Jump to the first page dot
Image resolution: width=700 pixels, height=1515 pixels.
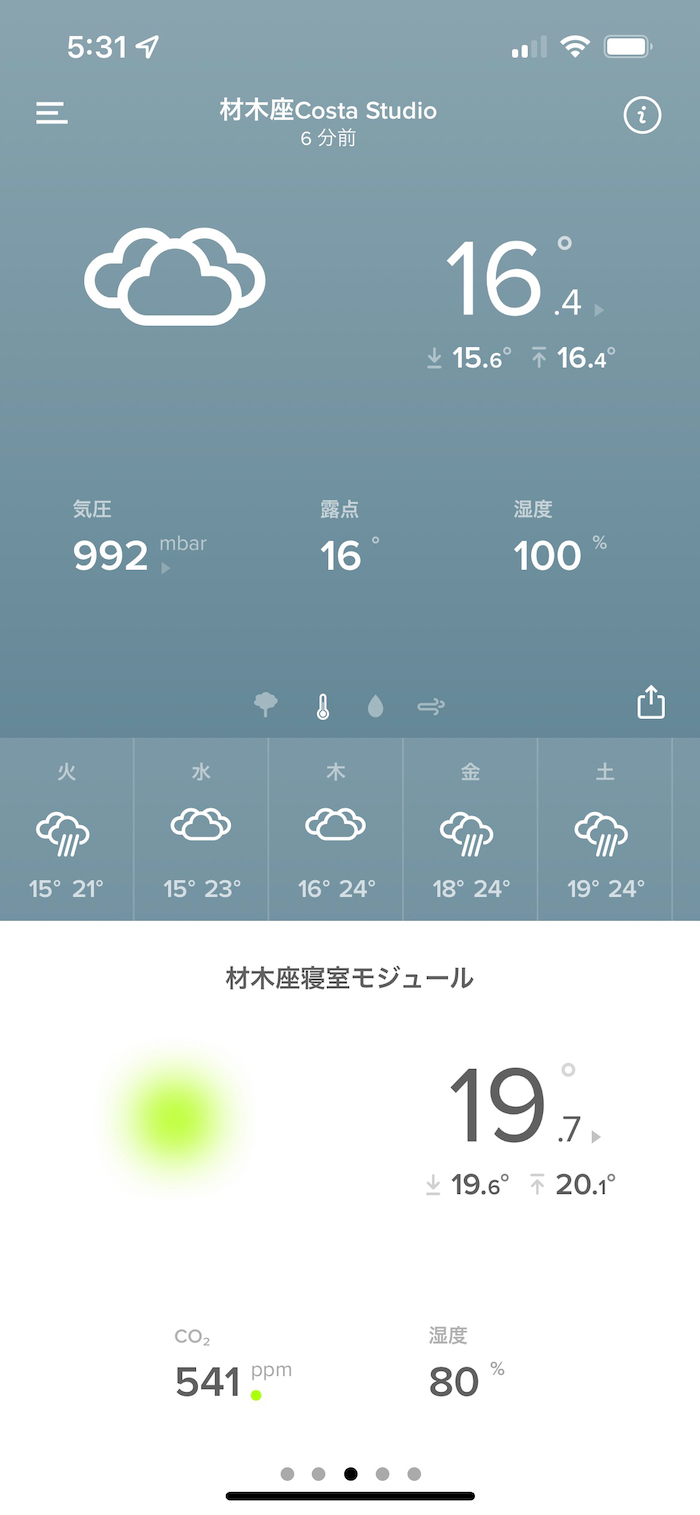pyautogui.click(x=288, y=1474)
